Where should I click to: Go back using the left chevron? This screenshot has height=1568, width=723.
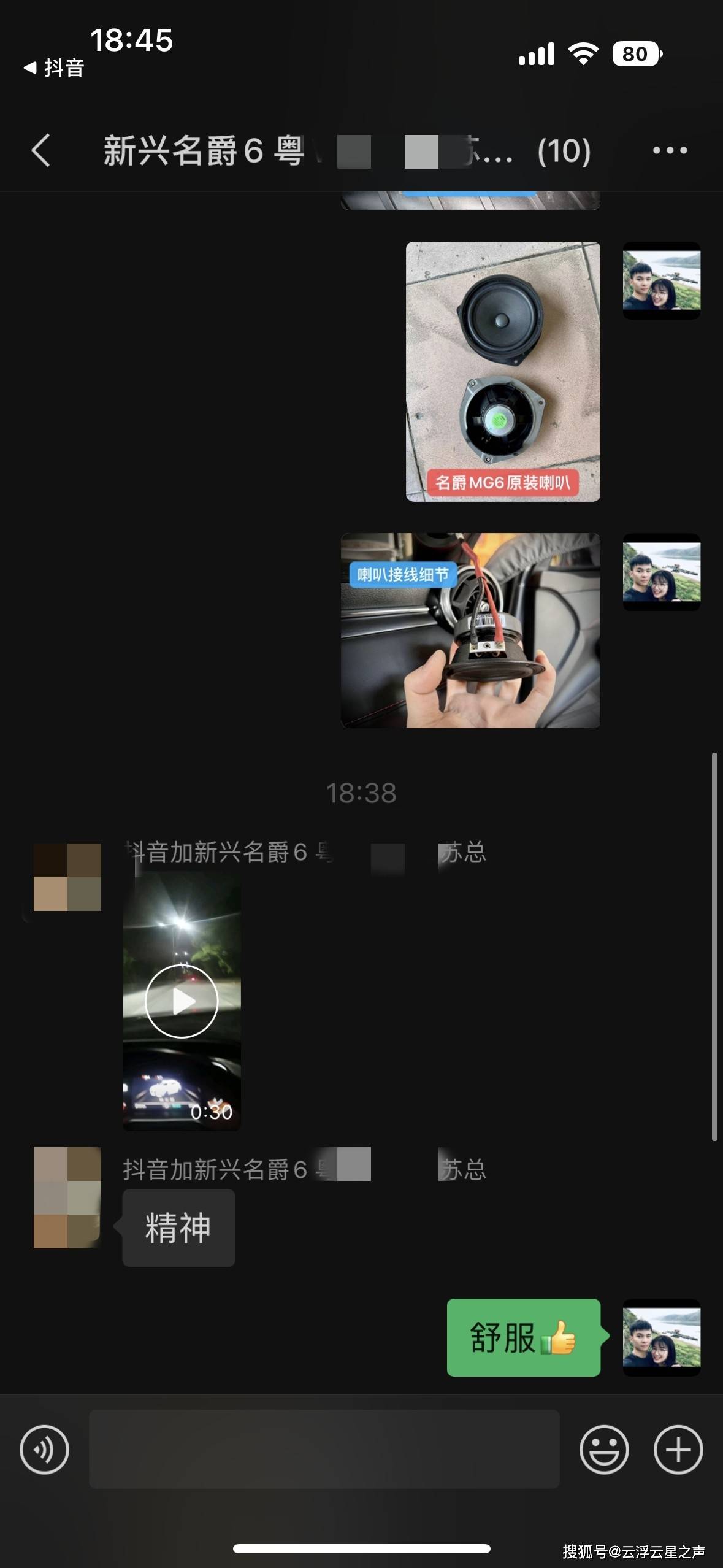point(40,152)
